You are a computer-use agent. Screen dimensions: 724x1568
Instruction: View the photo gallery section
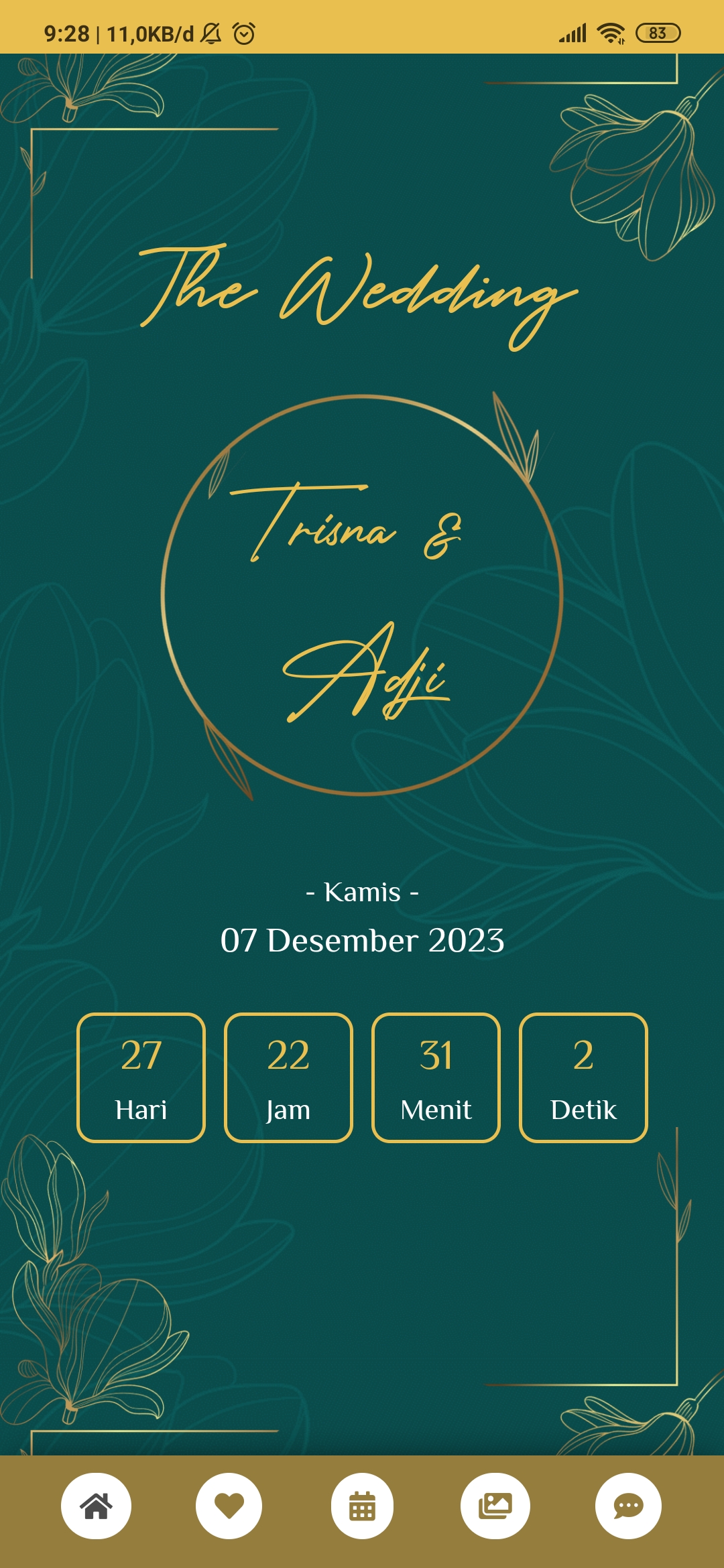(495, 1506)
